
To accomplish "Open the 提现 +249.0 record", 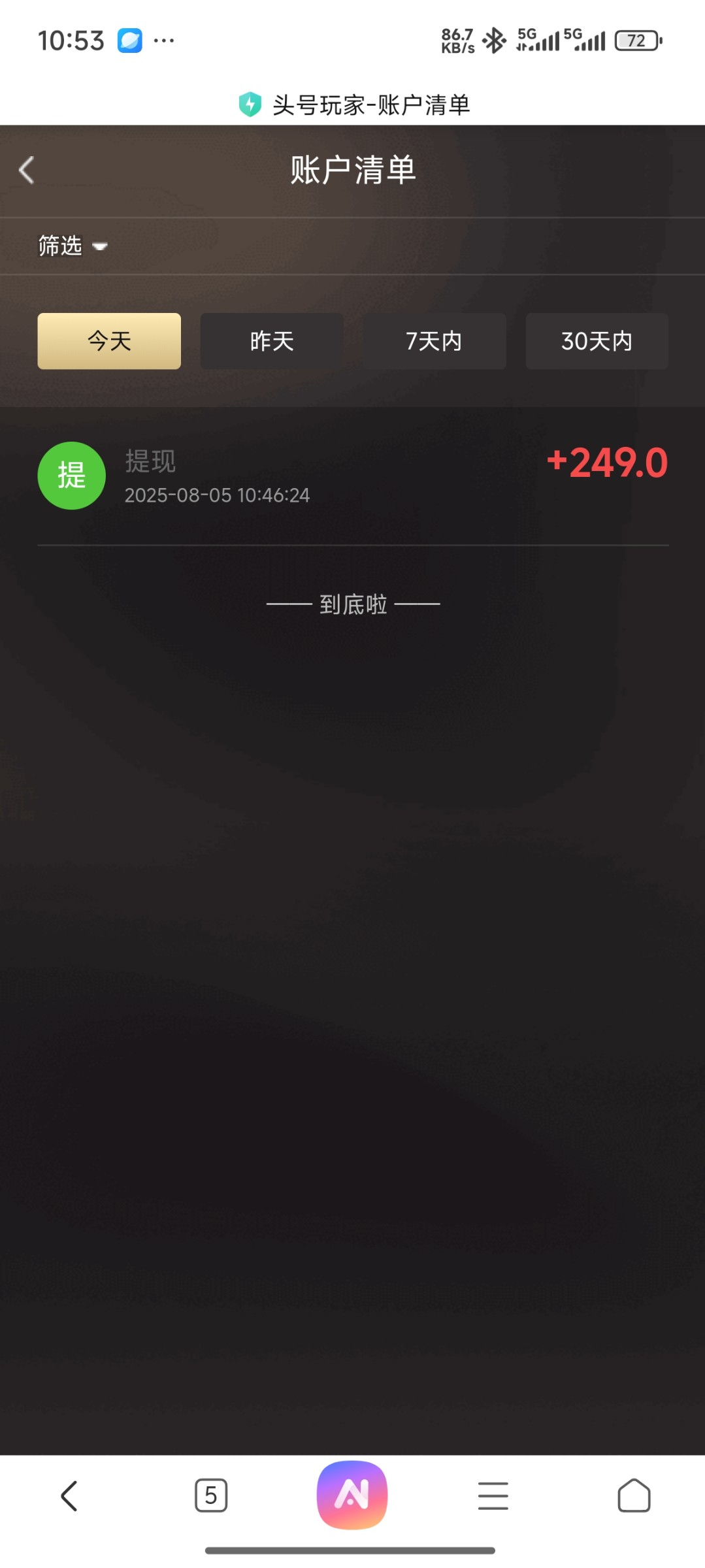I will pos(353,477).
